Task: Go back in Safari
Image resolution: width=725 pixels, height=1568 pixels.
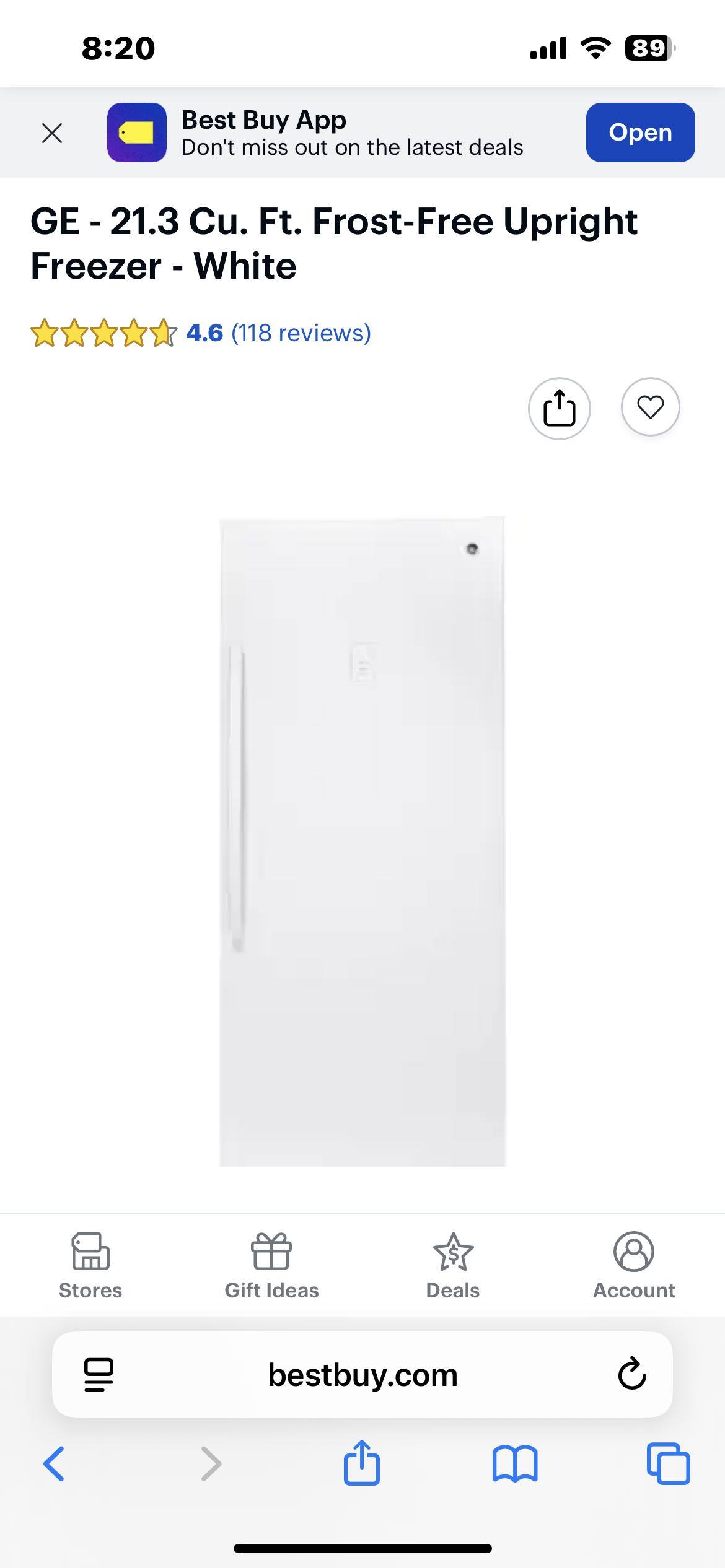Action: [x=54, y=1464]
